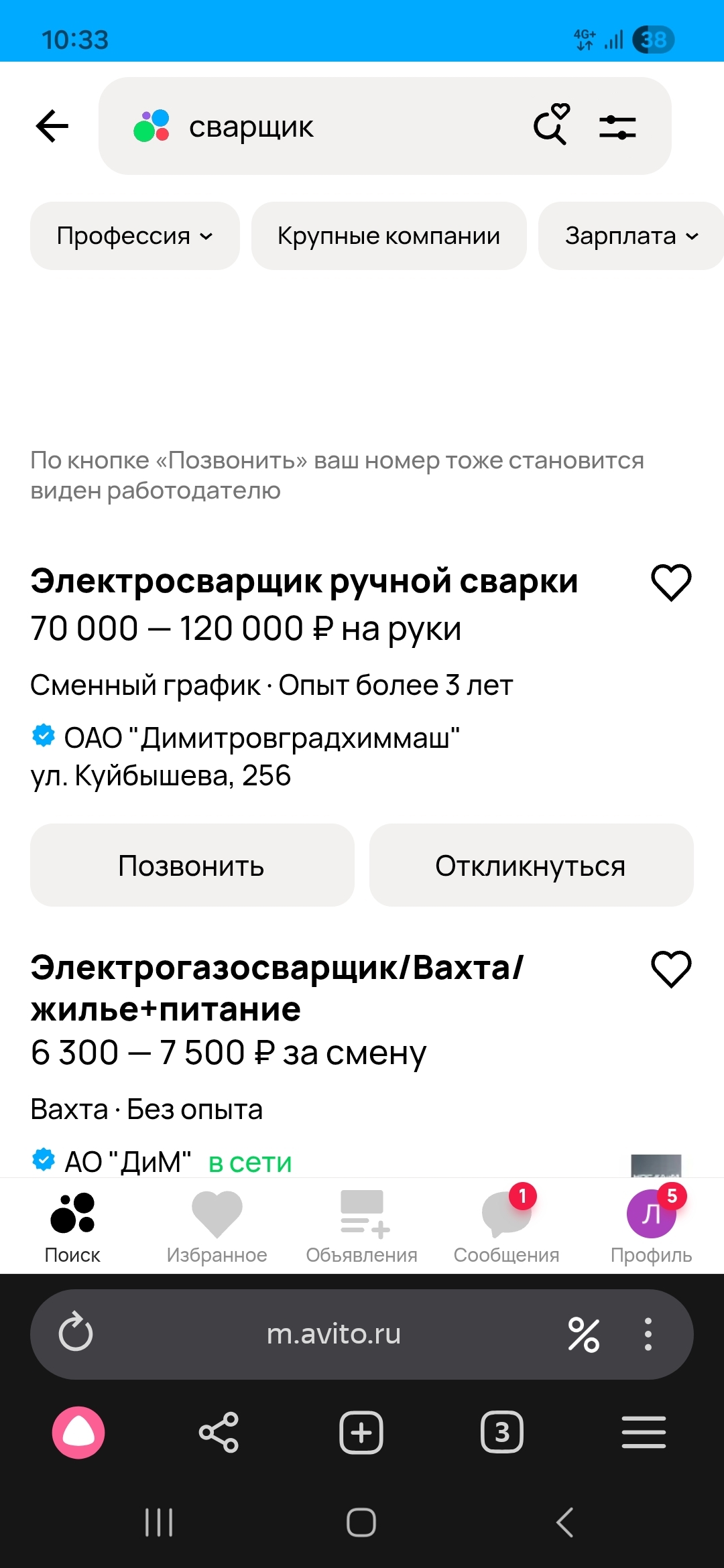The width and height of the screenshot is (724, 1568).
Task: Expand the Зарплата dropdown chip
Action: 631,236
